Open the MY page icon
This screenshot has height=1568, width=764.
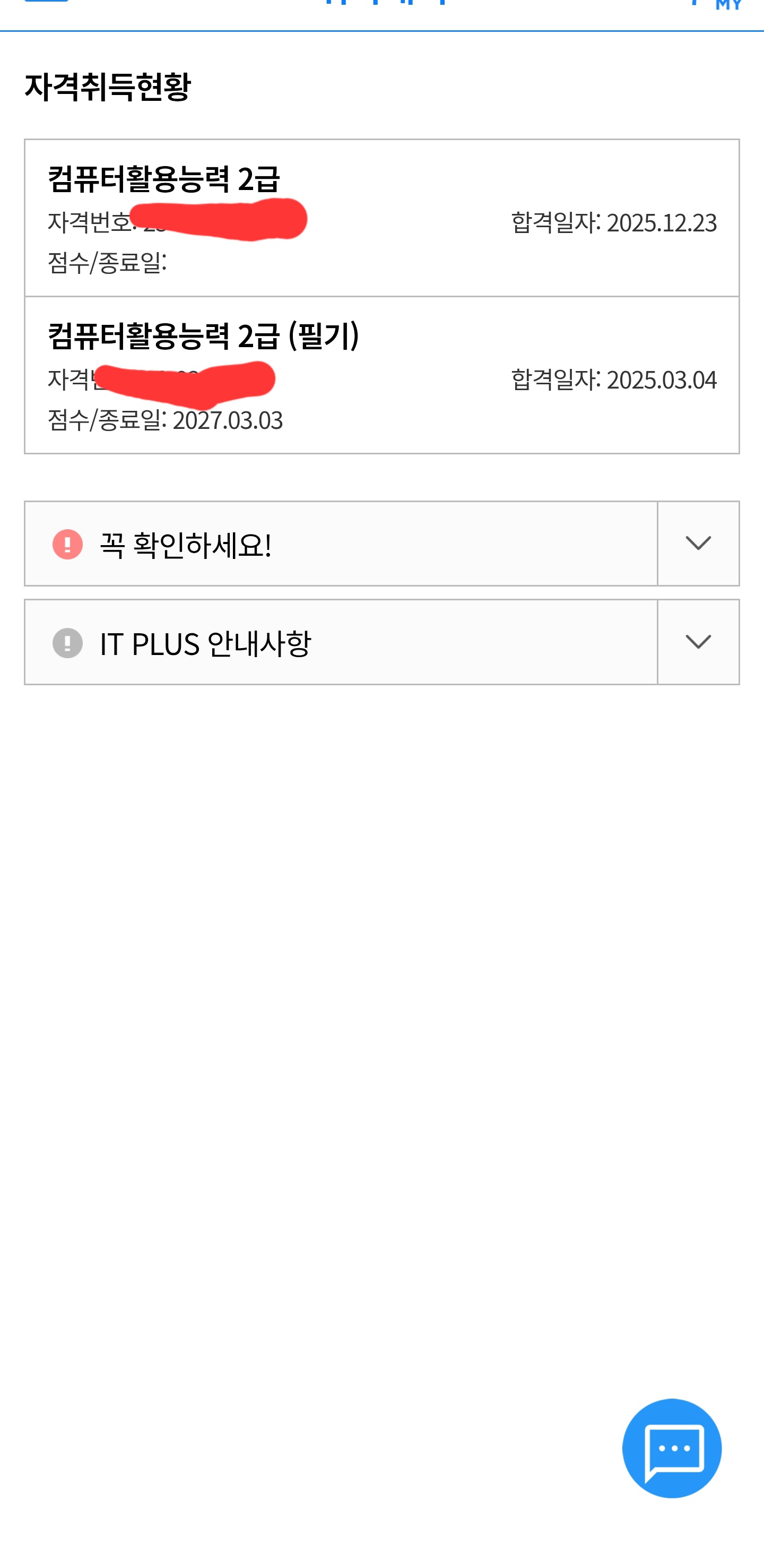tap(727, 5)
